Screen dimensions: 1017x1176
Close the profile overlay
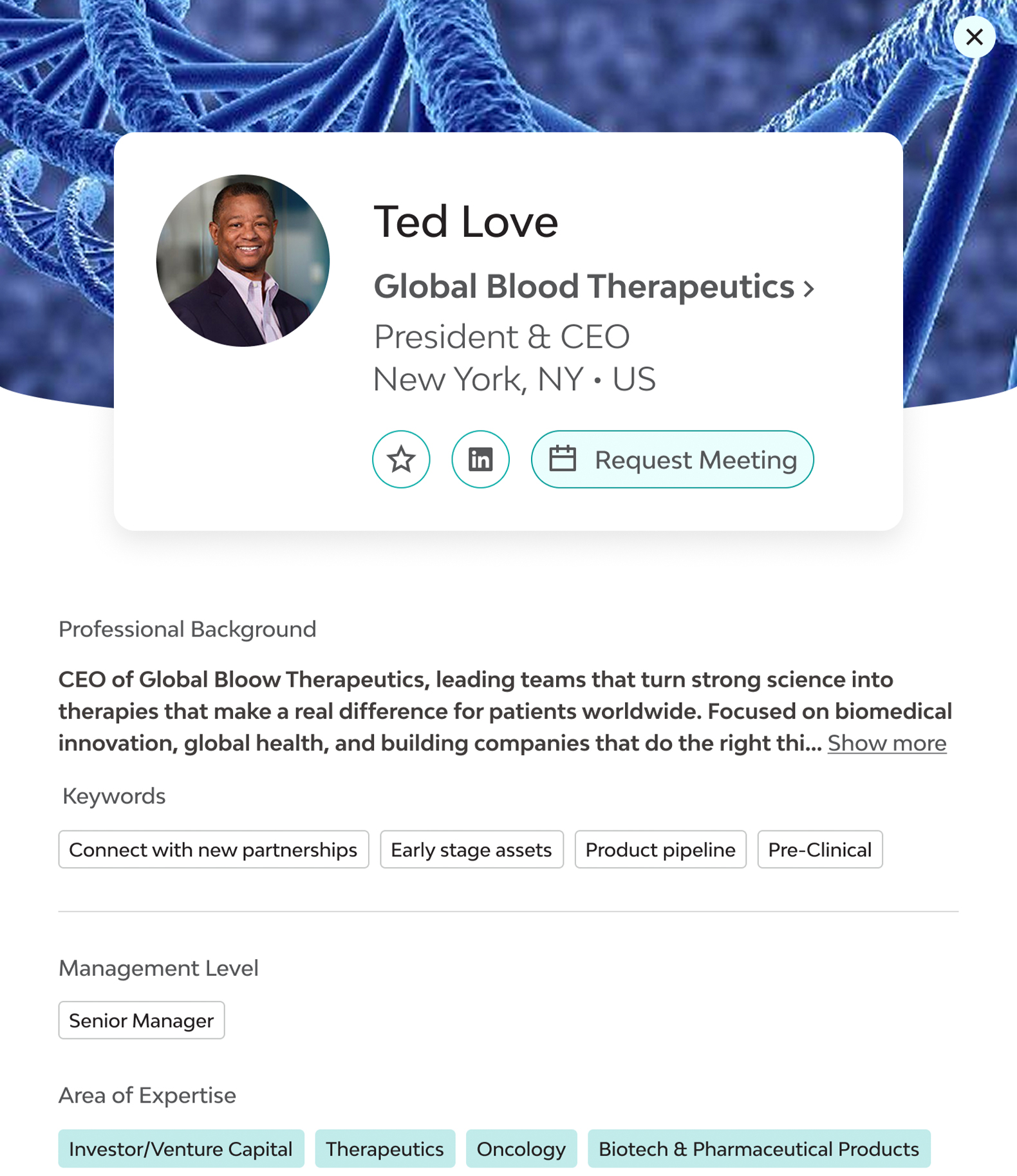(975, 37)
